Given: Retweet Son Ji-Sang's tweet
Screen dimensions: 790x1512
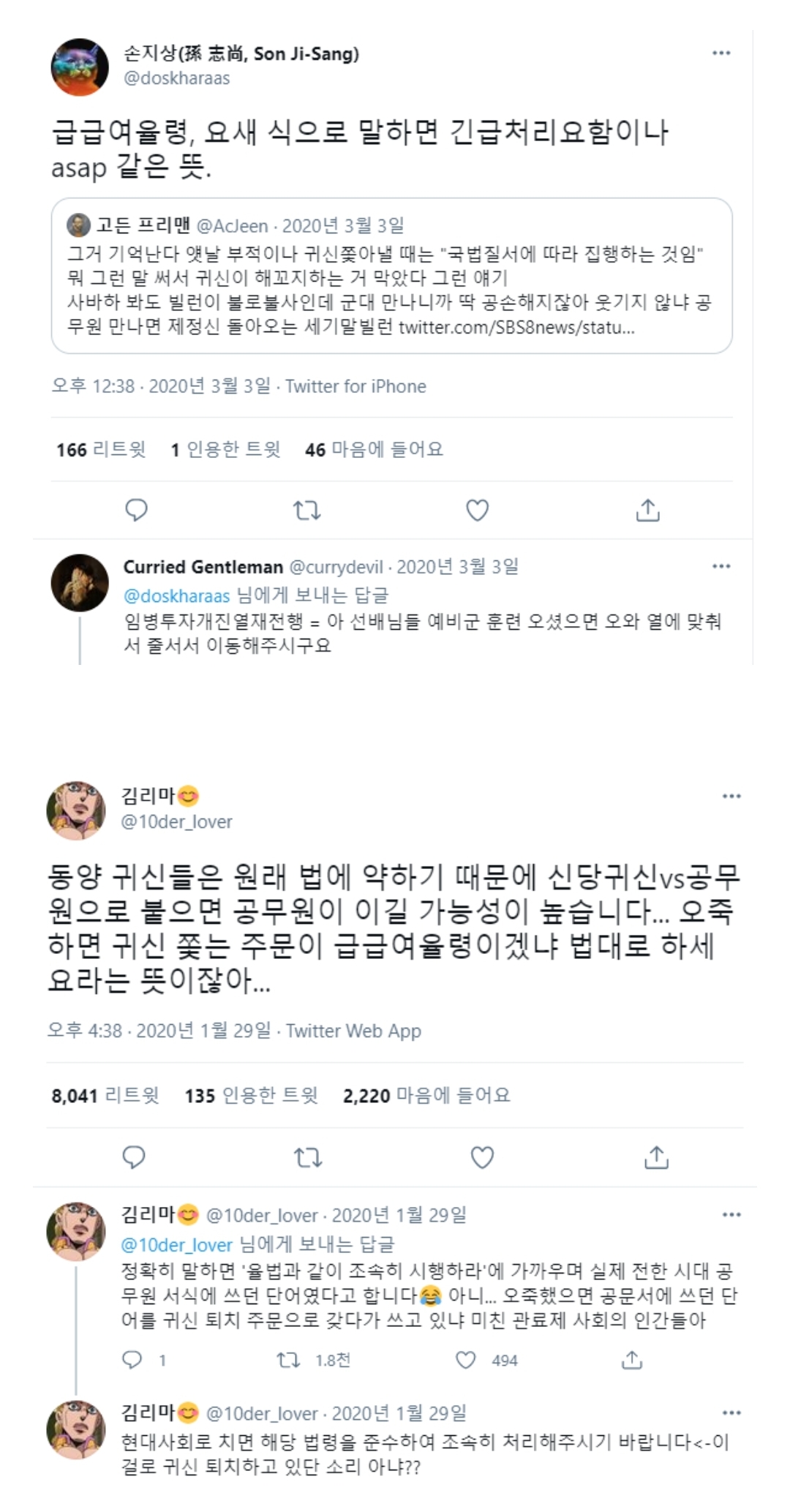Looking at the screenshot, I should (x=307, y=510).
